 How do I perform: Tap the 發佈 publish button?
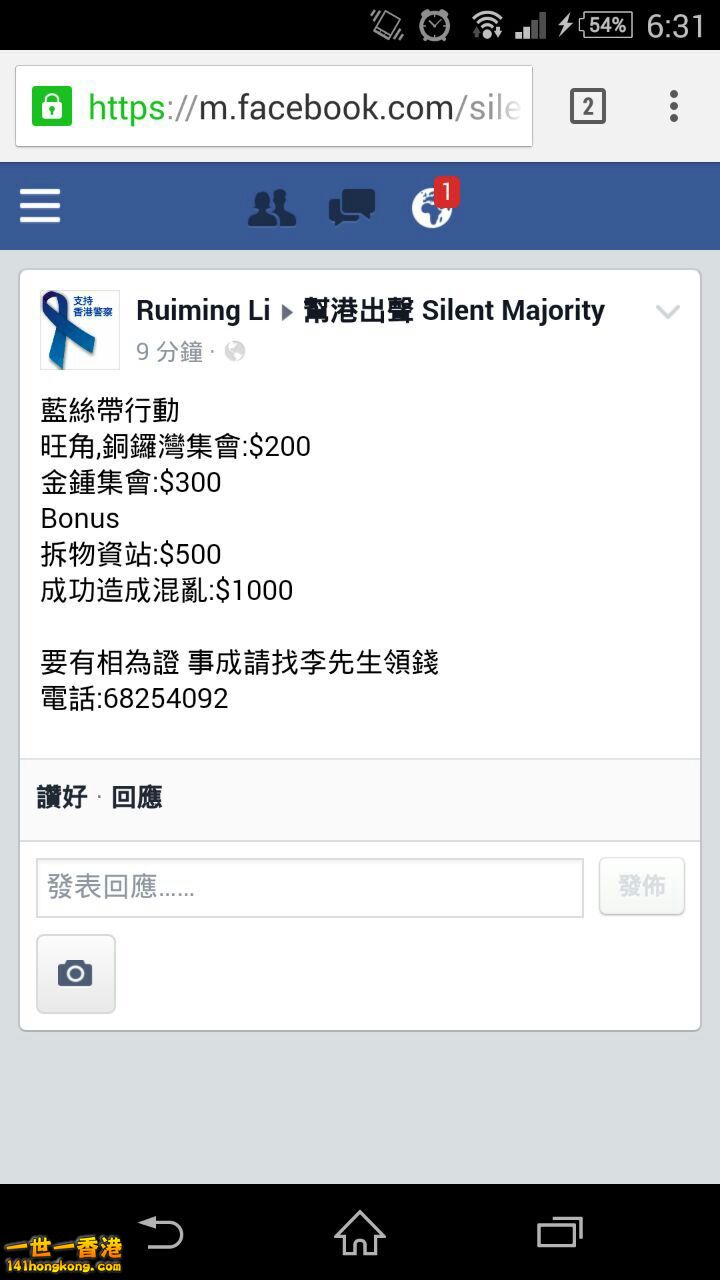pos(642,886)
